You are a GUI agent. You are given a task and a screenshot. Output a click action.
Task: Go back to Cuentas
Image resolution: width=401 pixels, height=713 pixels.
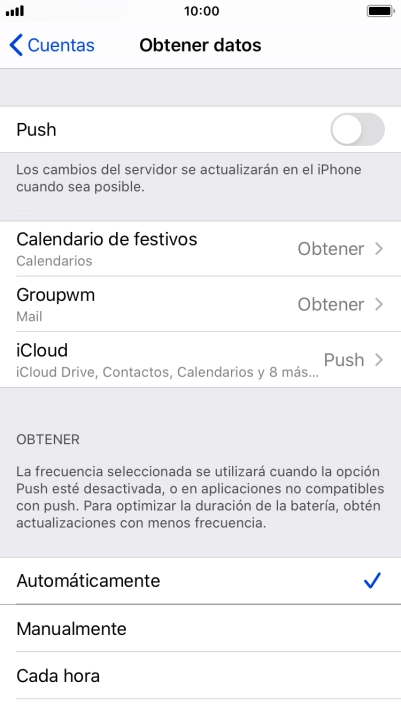(52, 45)
